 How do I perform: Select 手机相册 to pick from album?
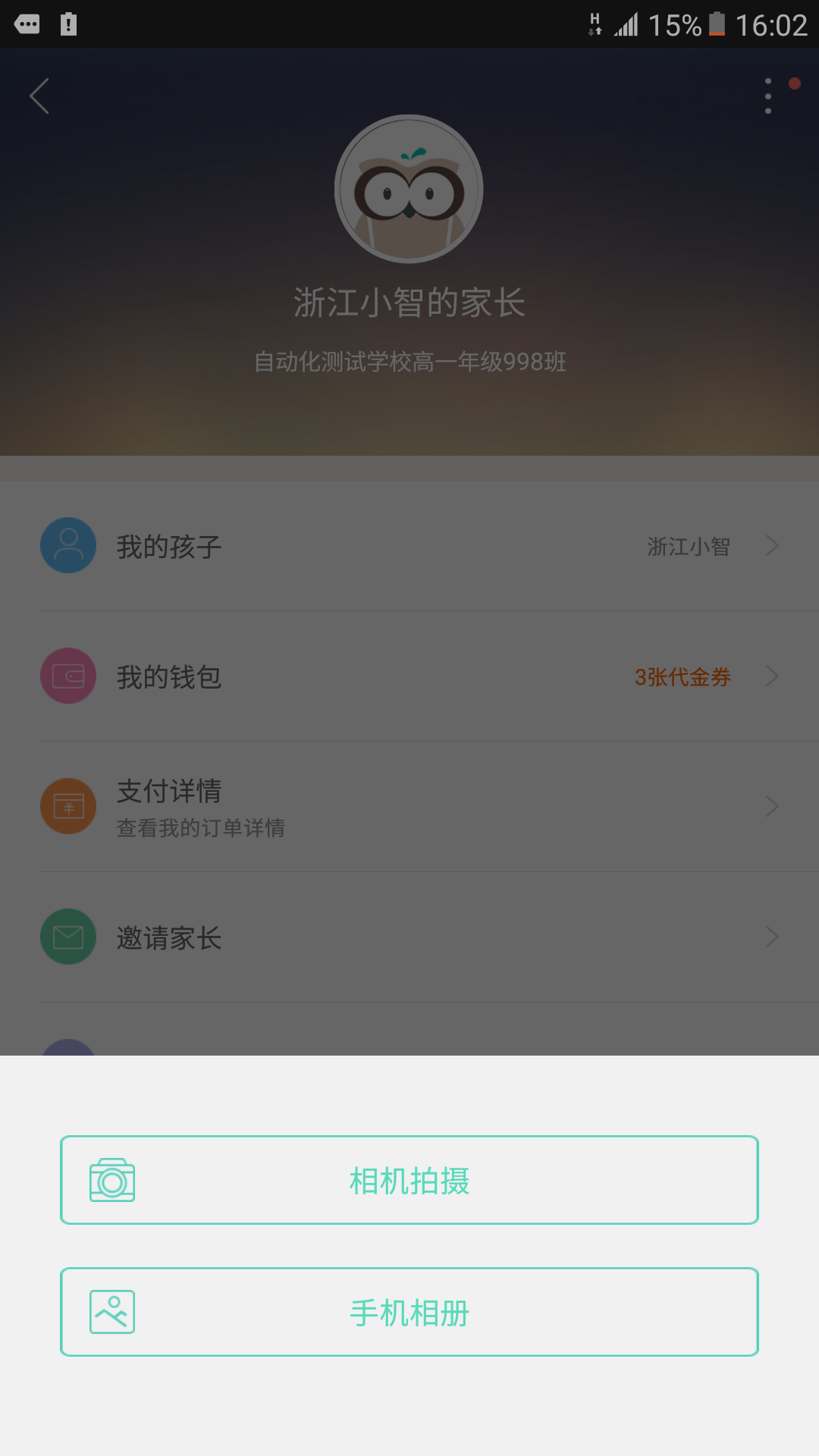tap(409, 1312)
